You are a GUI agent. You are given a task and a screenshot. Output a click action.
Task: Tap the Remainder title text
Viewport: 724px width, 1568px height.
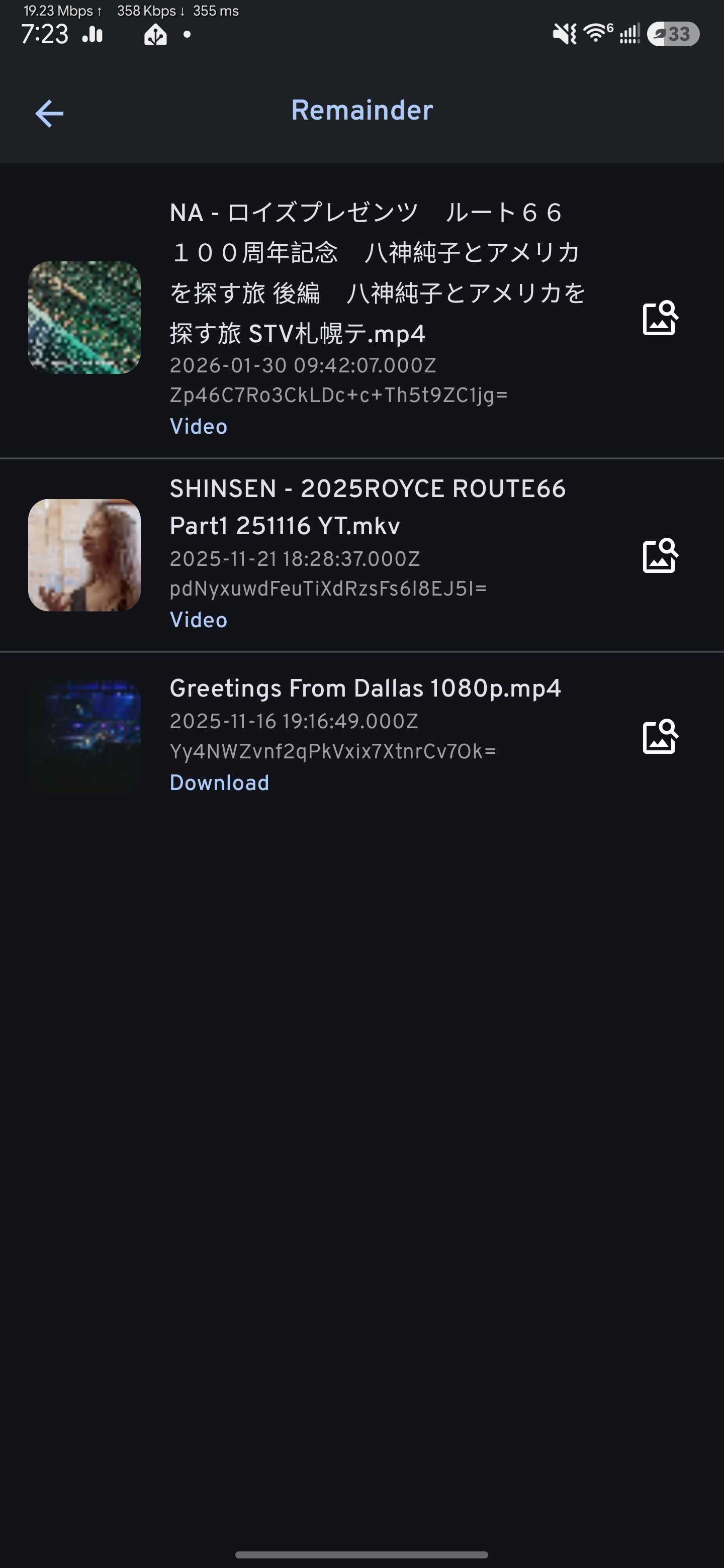tap(361, 110)
